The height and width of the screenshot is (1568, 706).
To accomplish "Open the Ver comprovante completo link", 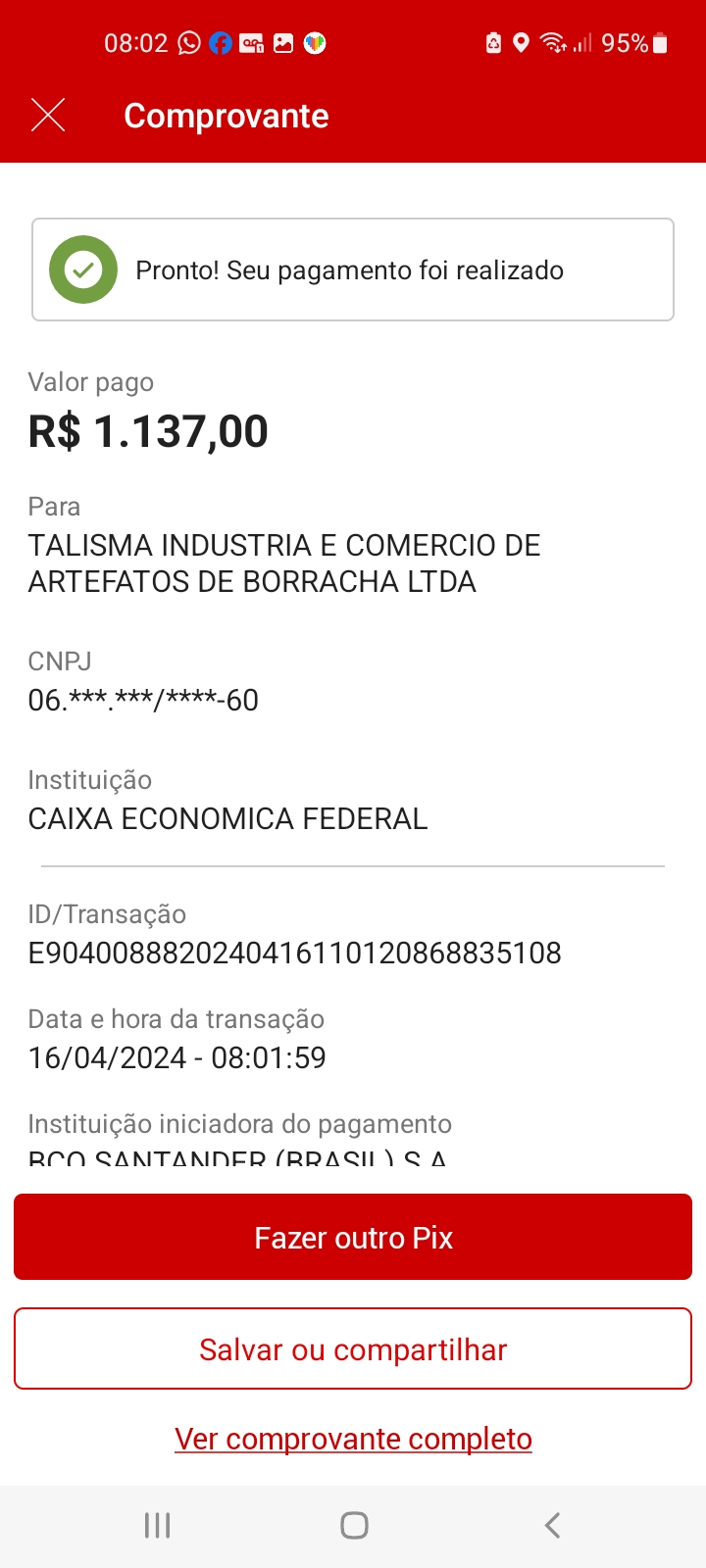I will tap(353, 1439).
